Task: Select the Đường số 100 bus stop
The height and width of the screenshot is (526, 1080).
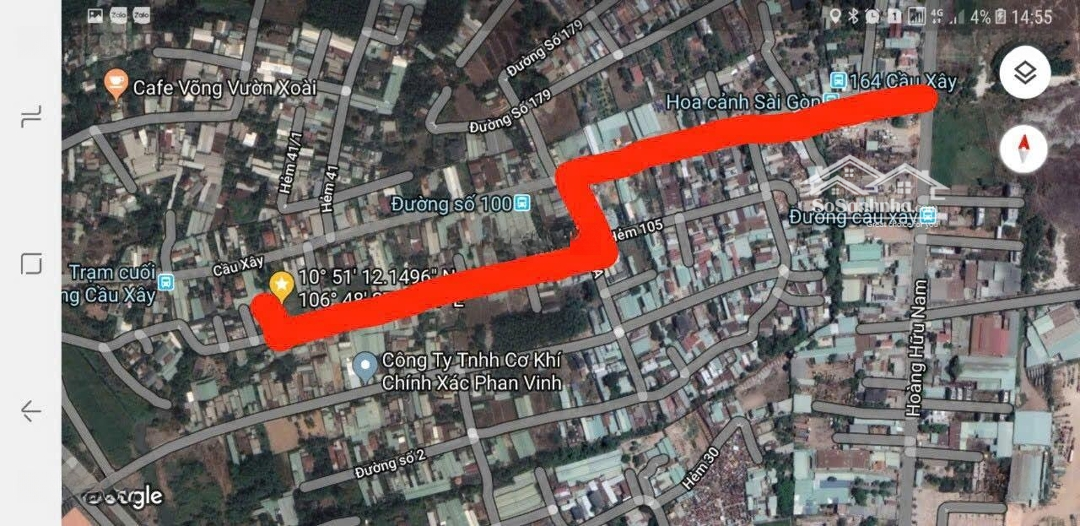Action: [521, 204]
